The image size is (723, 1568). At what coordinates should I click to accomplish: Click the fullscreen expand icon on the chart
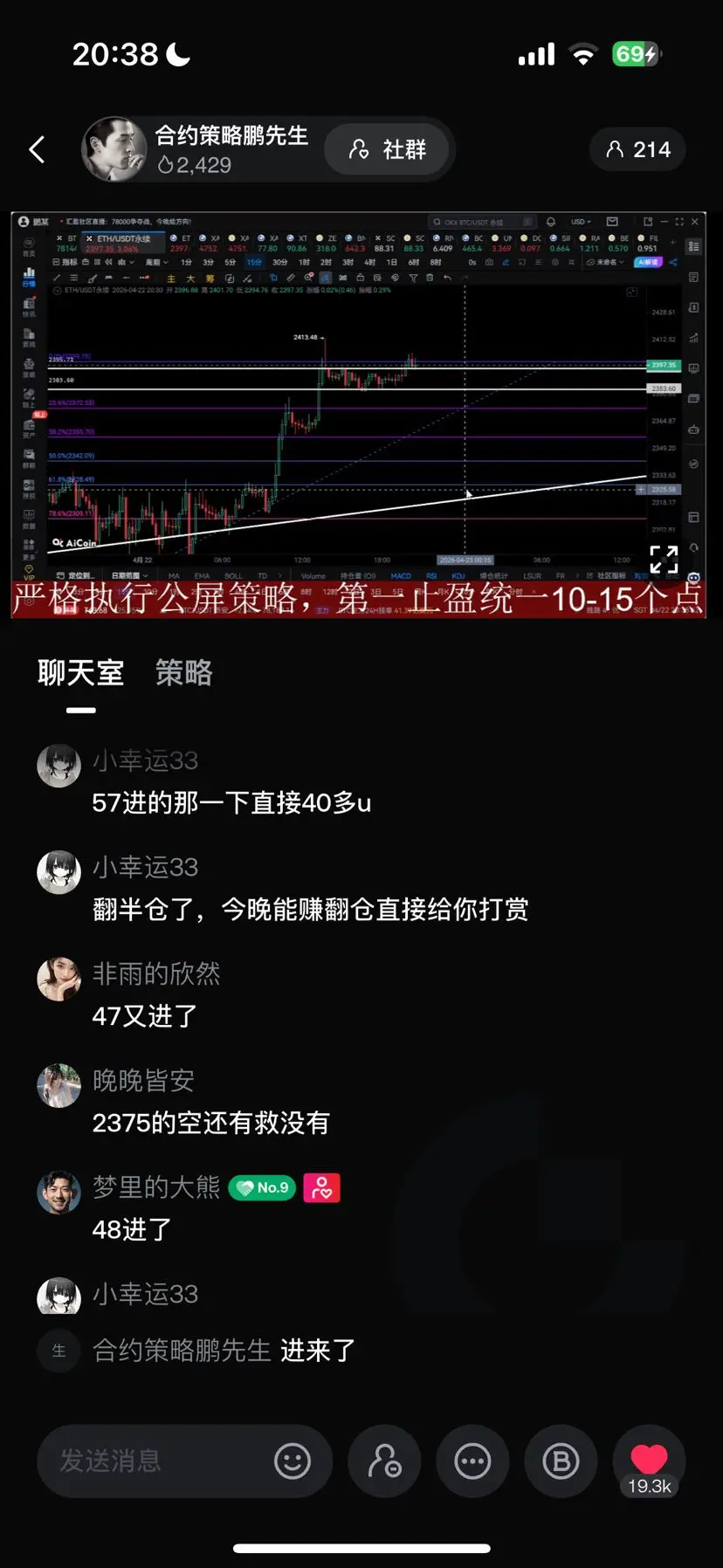(x=664, y=559)
